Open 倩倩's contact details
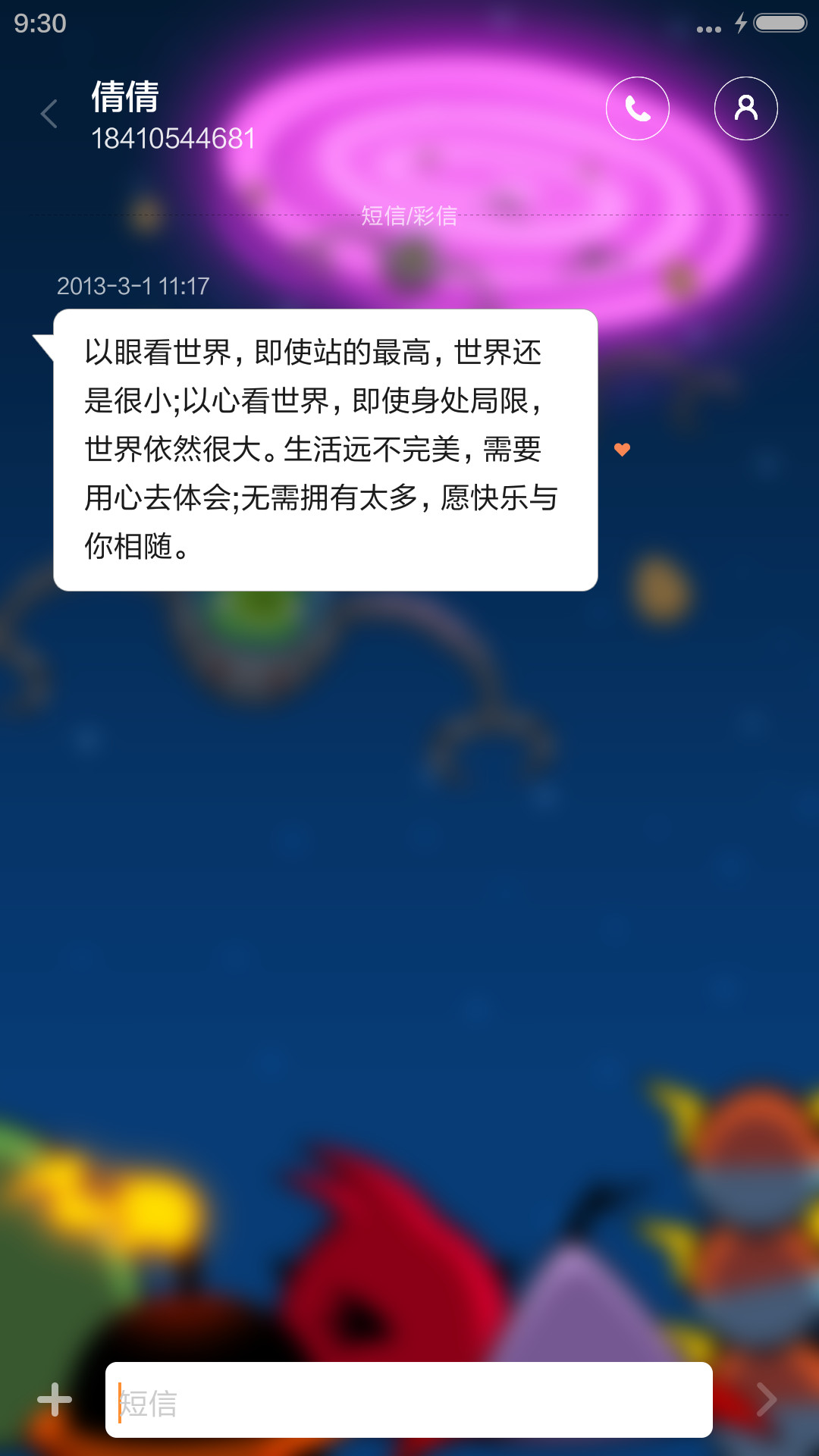 (x=745, y=108)
